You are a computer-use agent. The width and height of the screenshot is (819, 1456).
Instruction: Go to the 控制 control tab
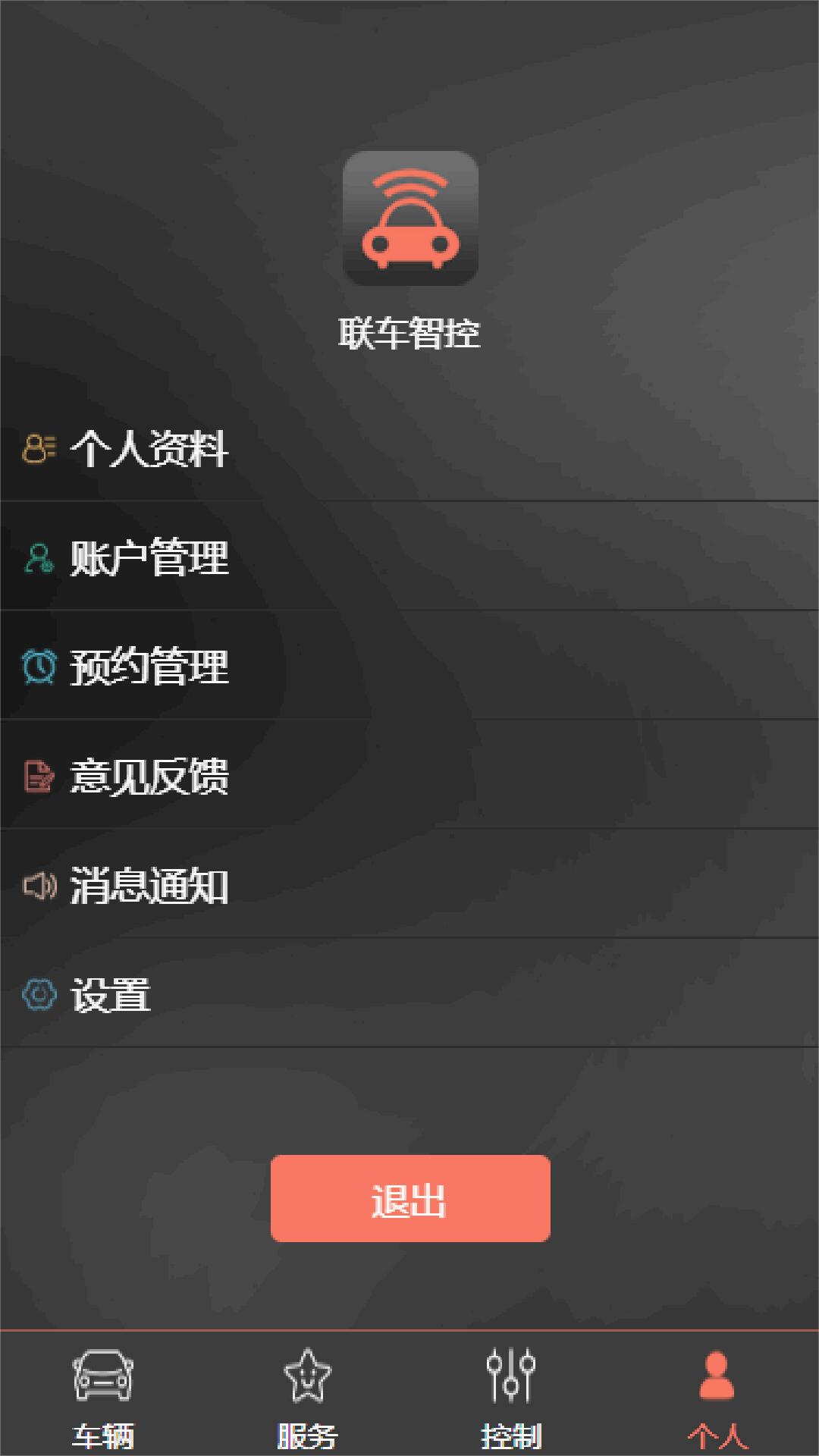(511, 1397)
